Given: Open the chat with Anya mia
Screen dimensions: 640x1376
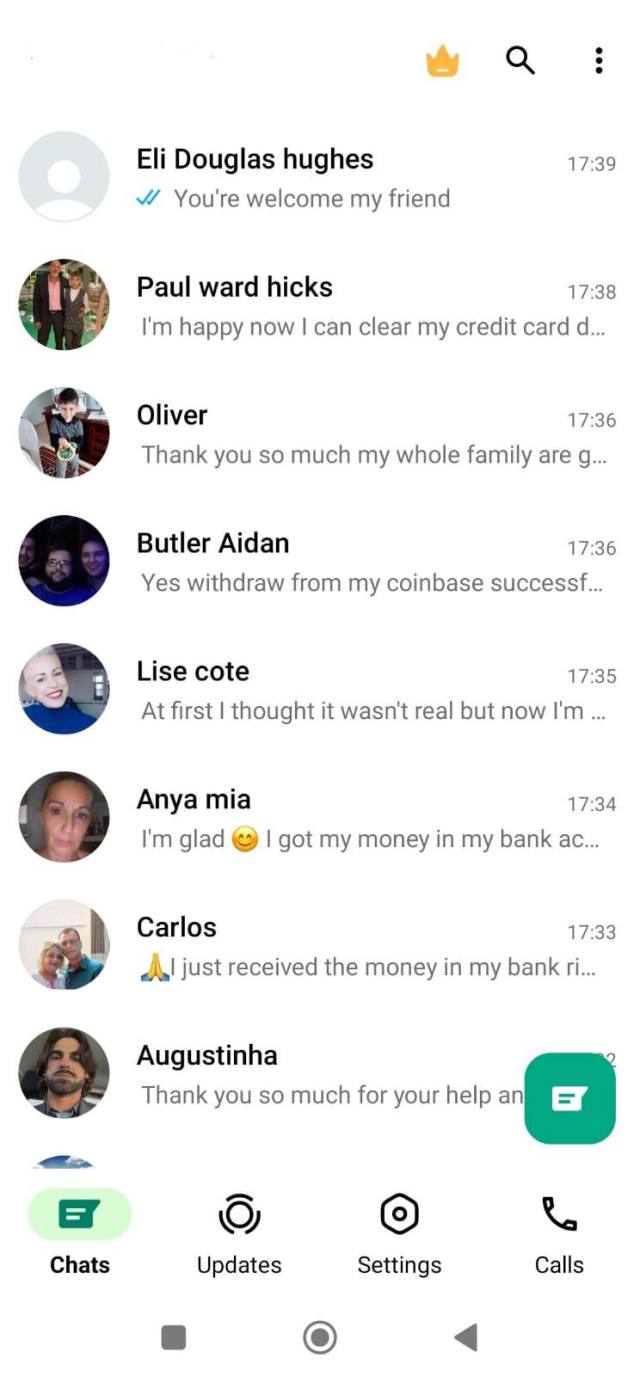Looking at the screenshot, I should coord(320,817).
